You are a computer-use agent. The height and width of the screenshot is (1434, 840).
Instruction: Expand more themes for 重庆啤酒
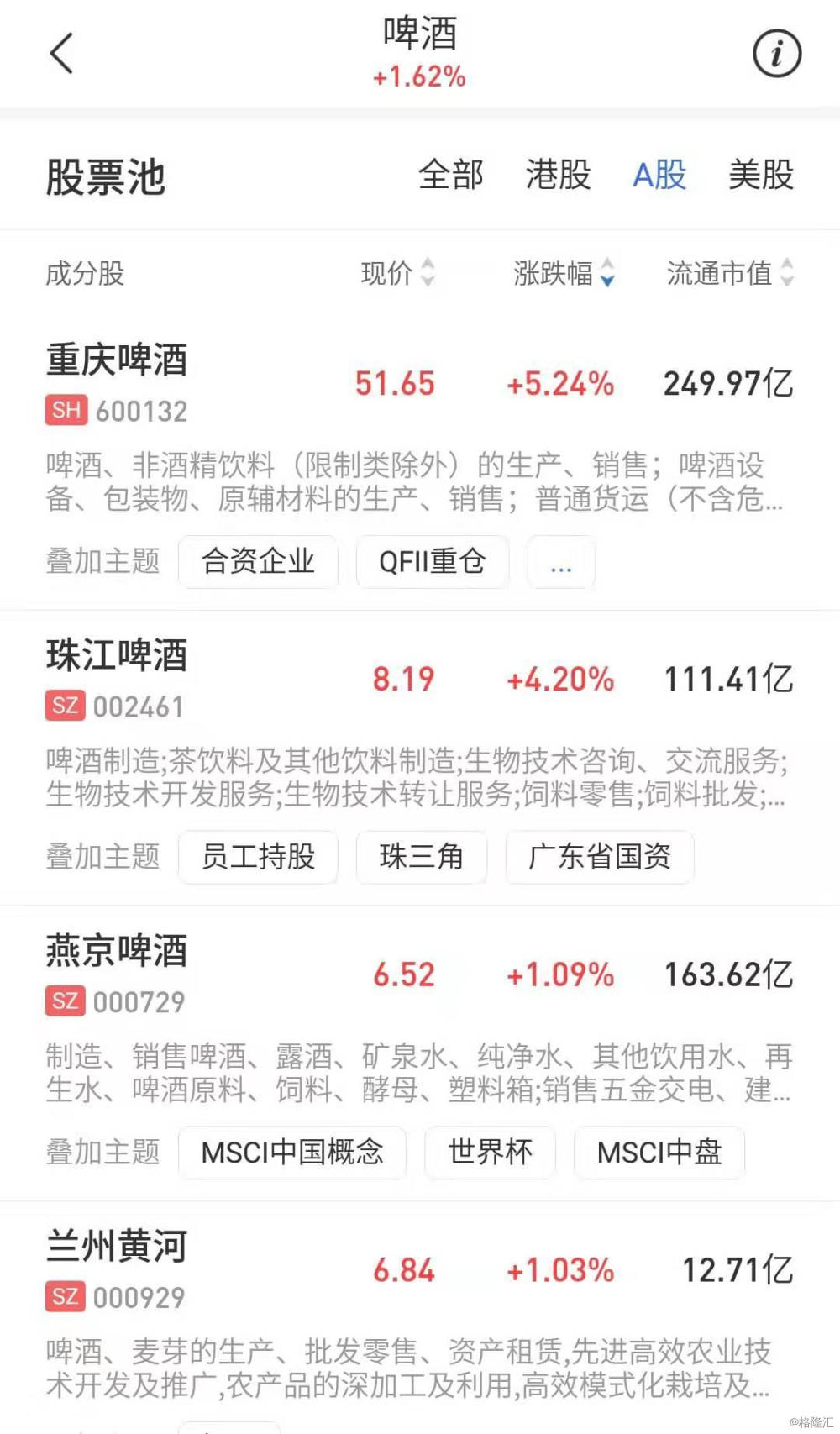(561, 561)
